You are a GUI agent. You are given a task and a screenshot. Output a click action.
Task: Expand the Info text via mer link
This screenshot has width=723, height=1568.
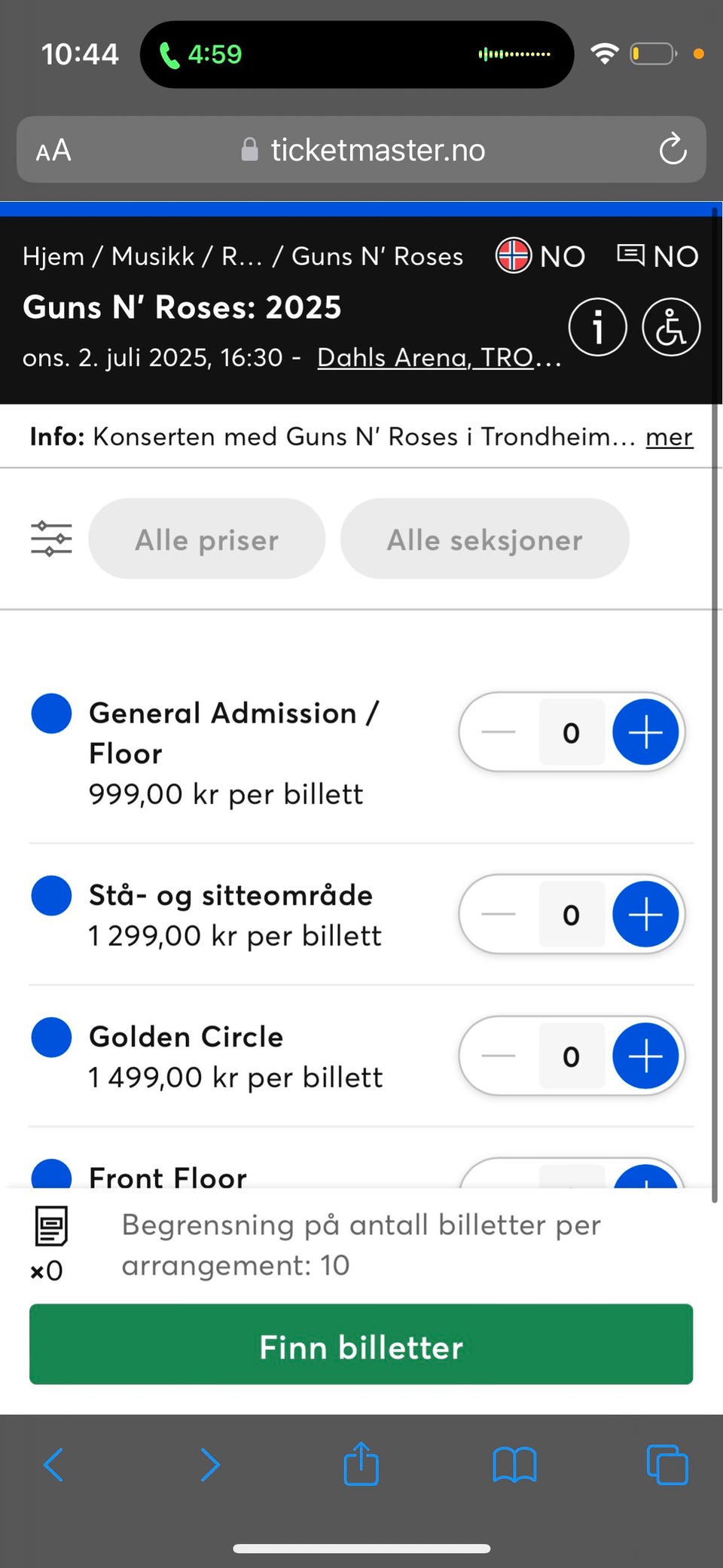669,437
